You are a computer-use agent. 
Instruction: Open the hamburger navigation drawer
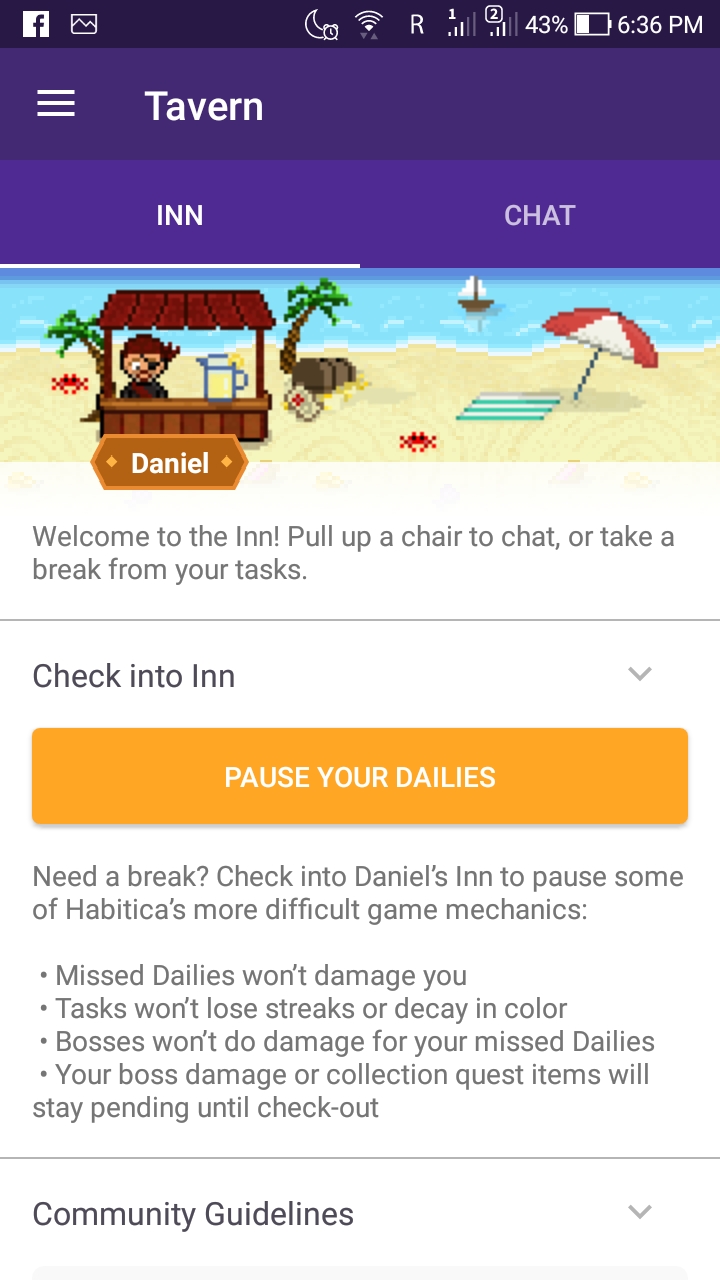(56, 104)
